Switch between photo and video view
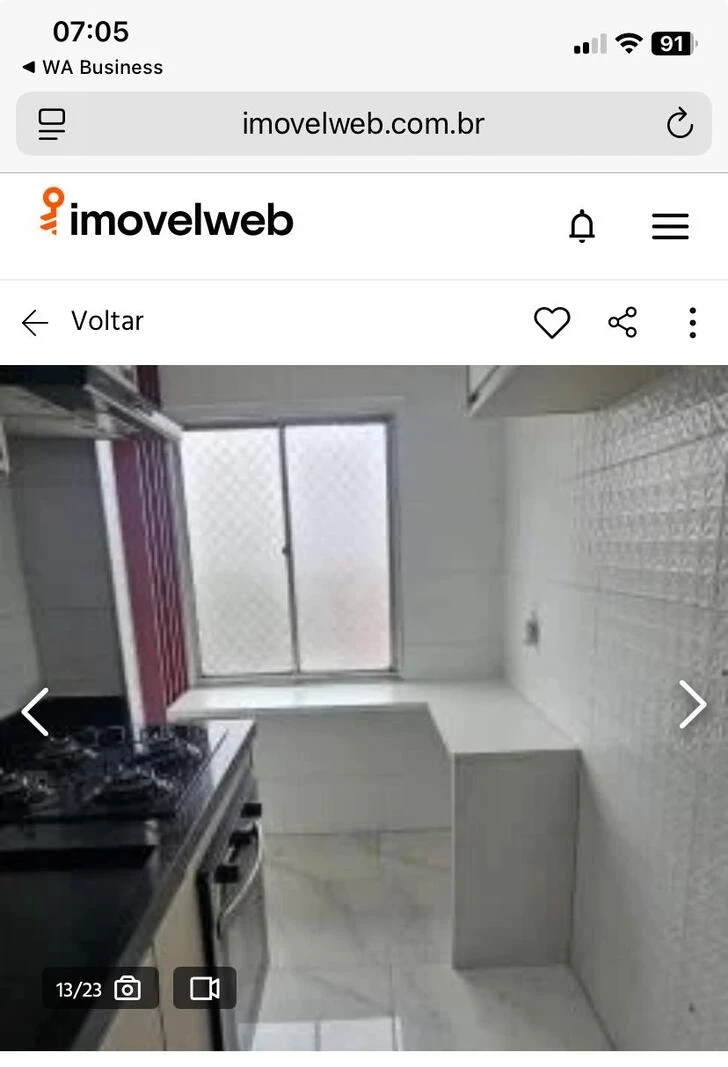Image resolution: width=728 pixels, height=1067 pixels. 204,988
